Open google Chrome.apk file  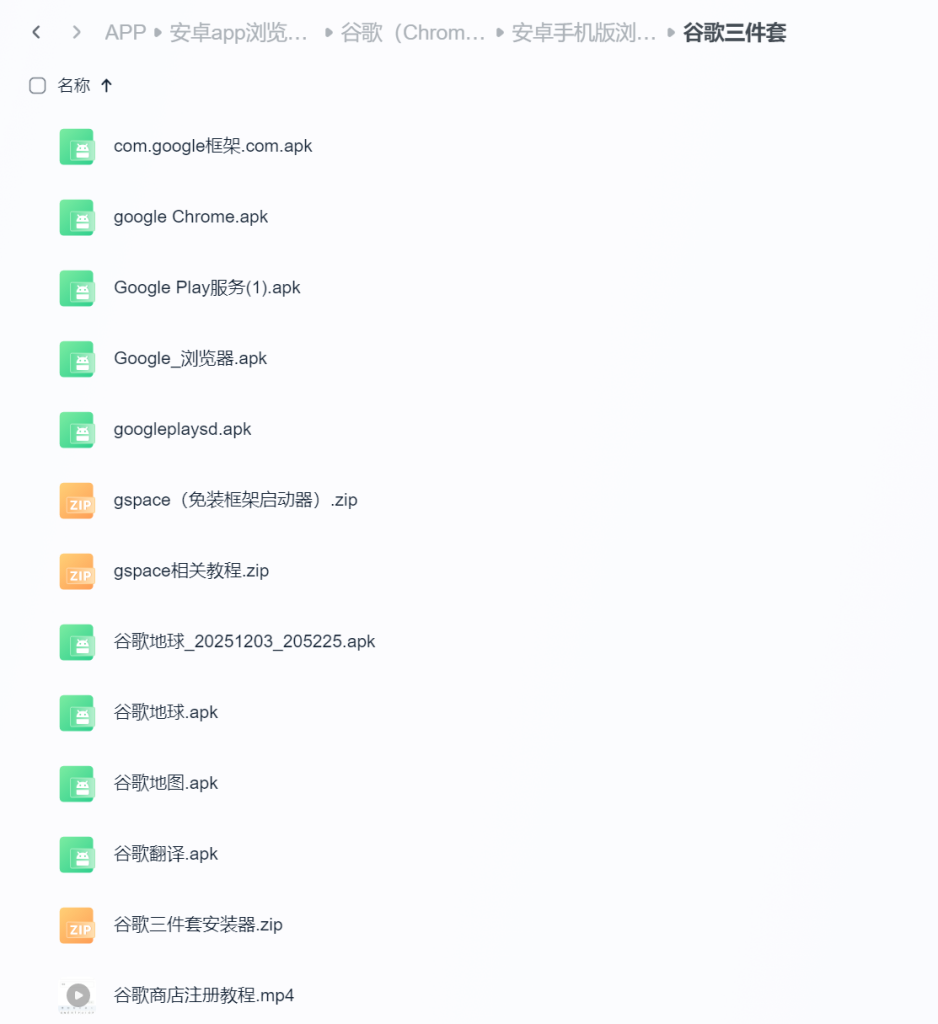point(191,217)
